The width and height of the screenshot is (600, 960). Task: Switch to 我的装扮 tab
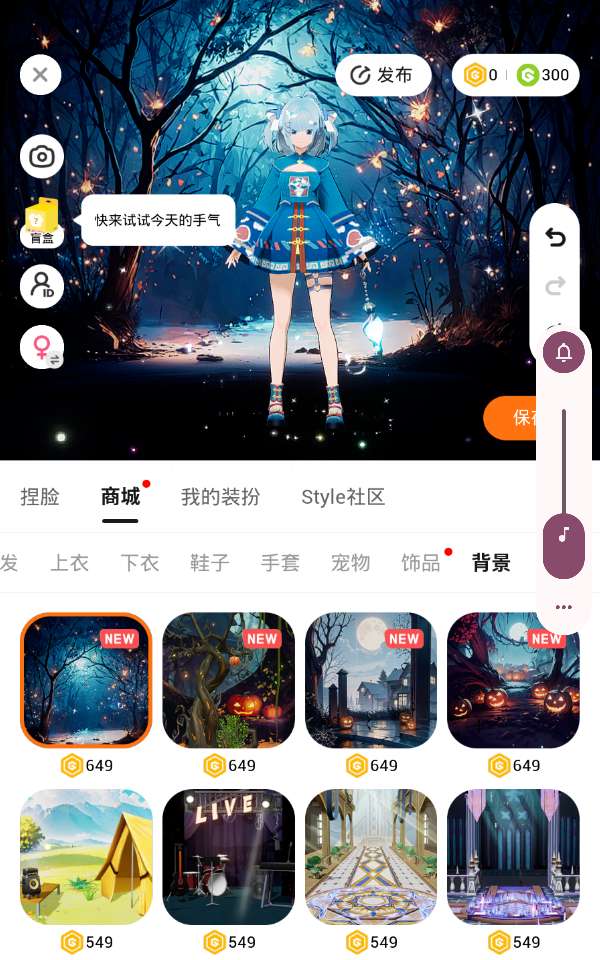click(x=220, y=497)
